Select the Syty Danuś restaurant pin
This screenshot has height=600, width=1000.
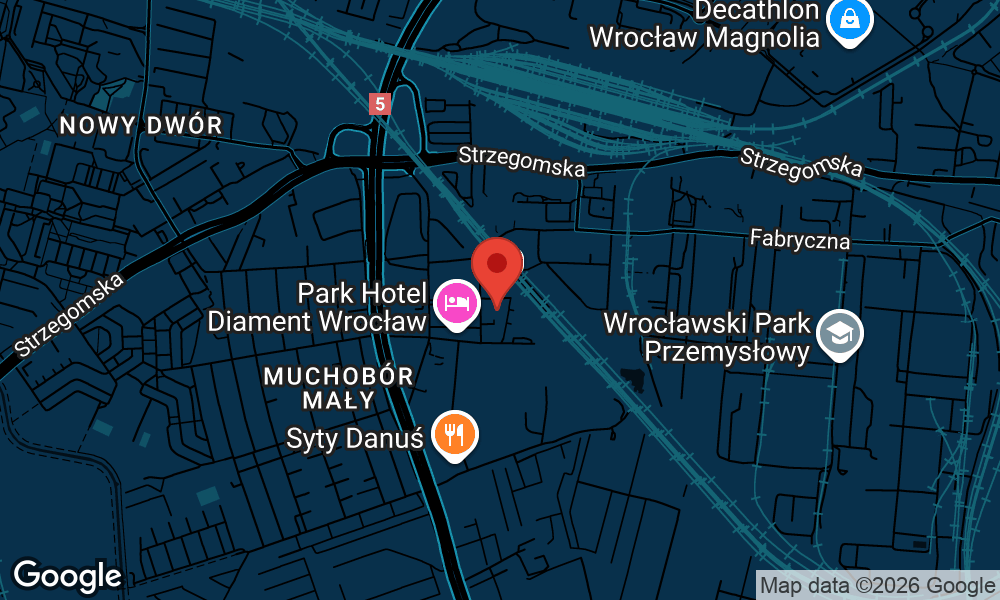coord(455,435)
